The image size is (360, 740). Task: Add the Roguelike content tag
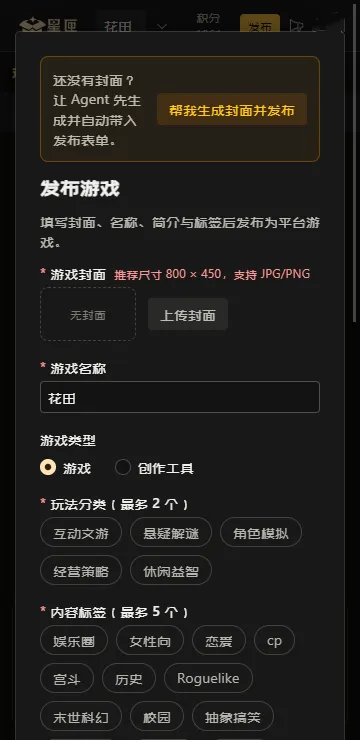[x=208, y=678]
